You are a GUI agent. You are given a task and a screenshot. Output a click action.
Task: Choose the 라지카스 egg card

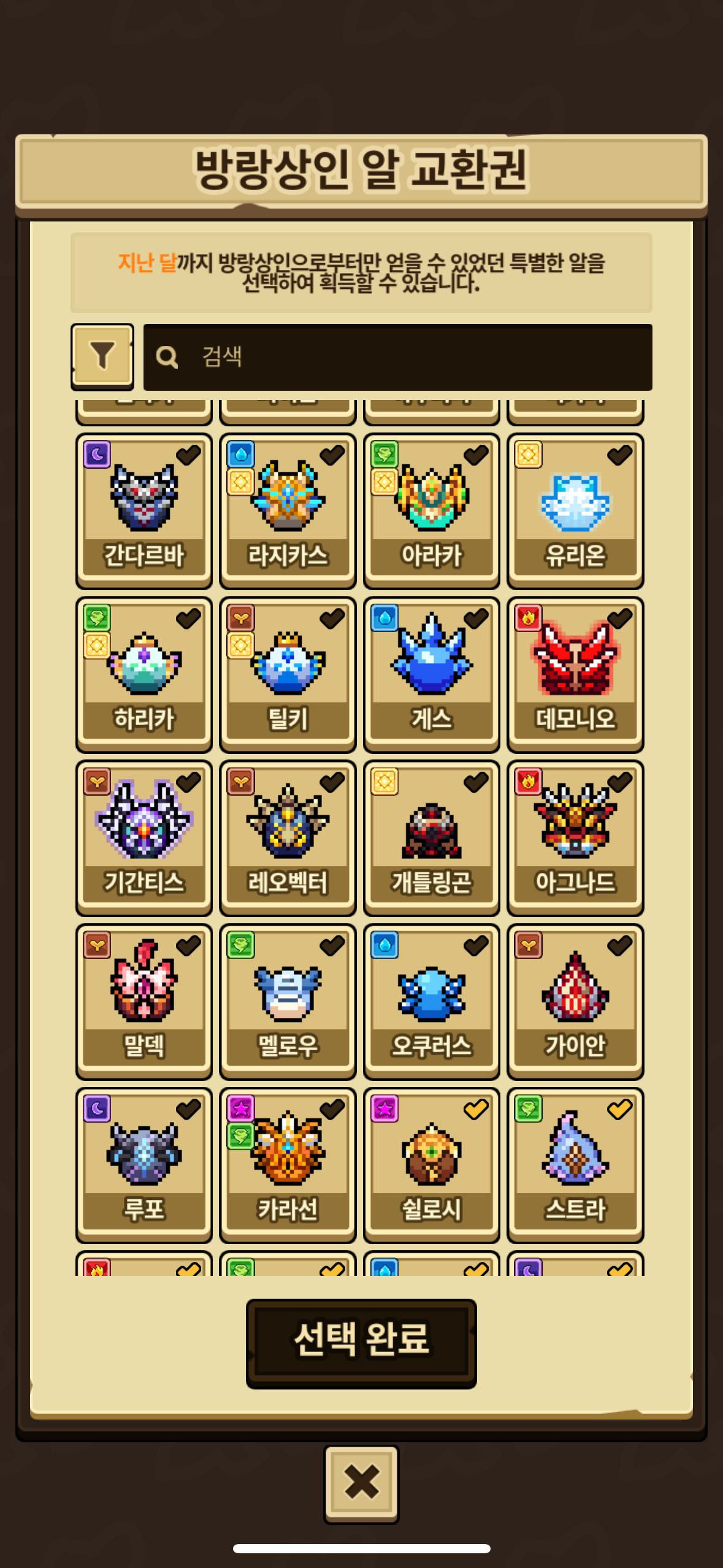(288, 510)
